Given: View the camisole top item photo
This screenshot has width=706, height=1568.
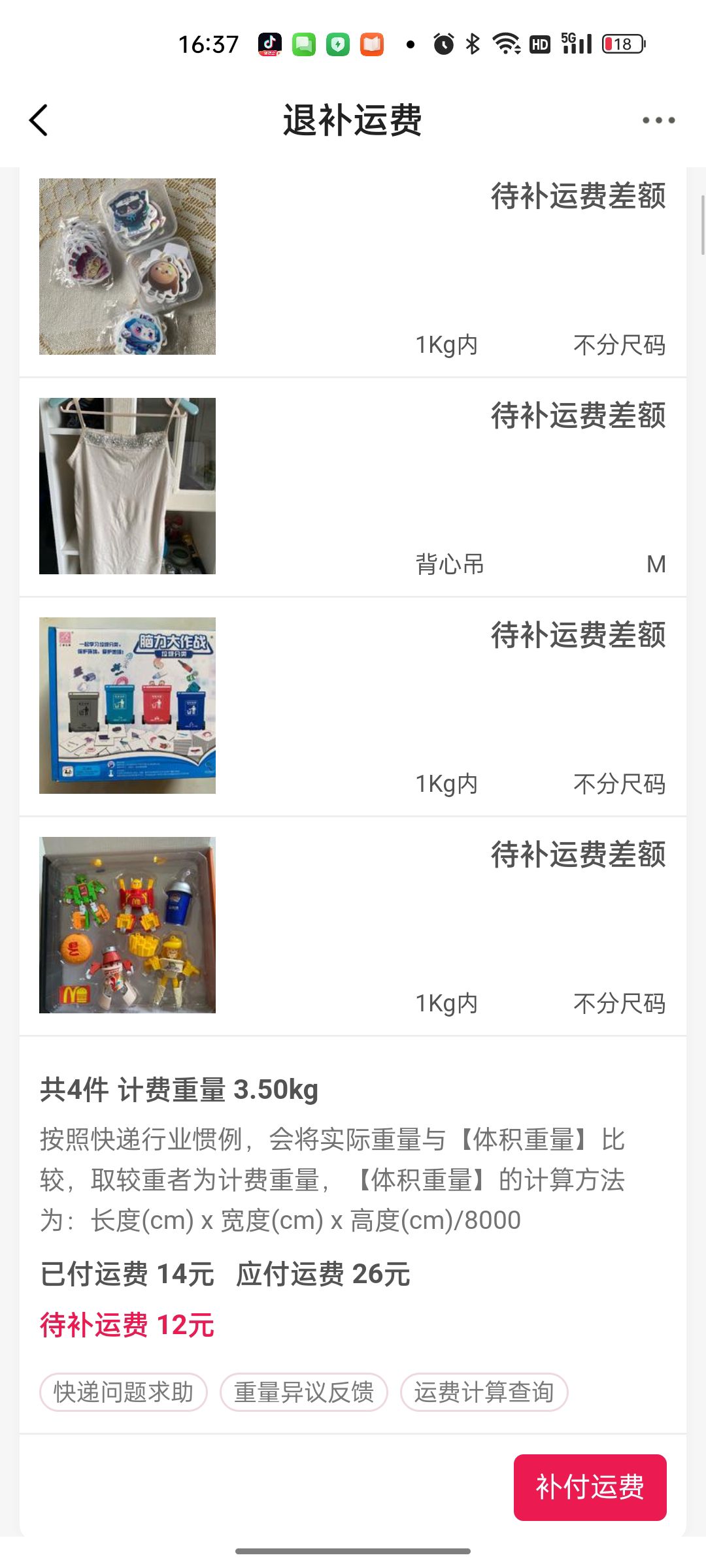Looking at the screenshot, I should [127, 486].
